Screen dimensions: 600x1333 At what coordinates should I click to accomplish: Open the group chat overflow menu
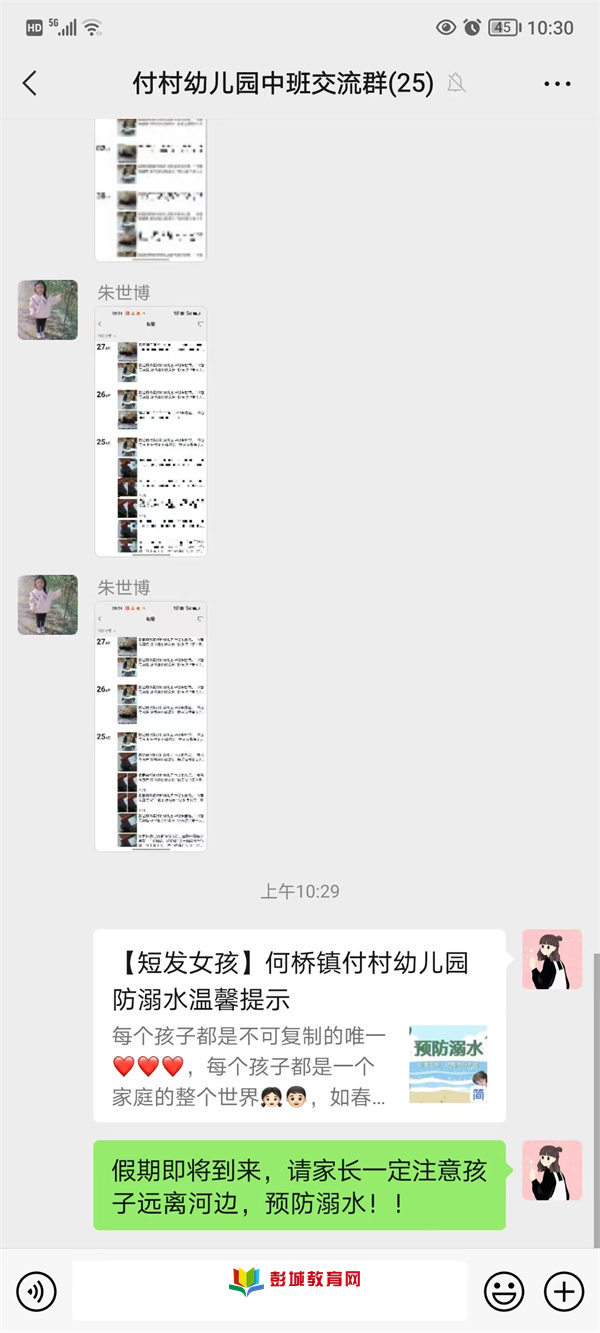point(557,84)
